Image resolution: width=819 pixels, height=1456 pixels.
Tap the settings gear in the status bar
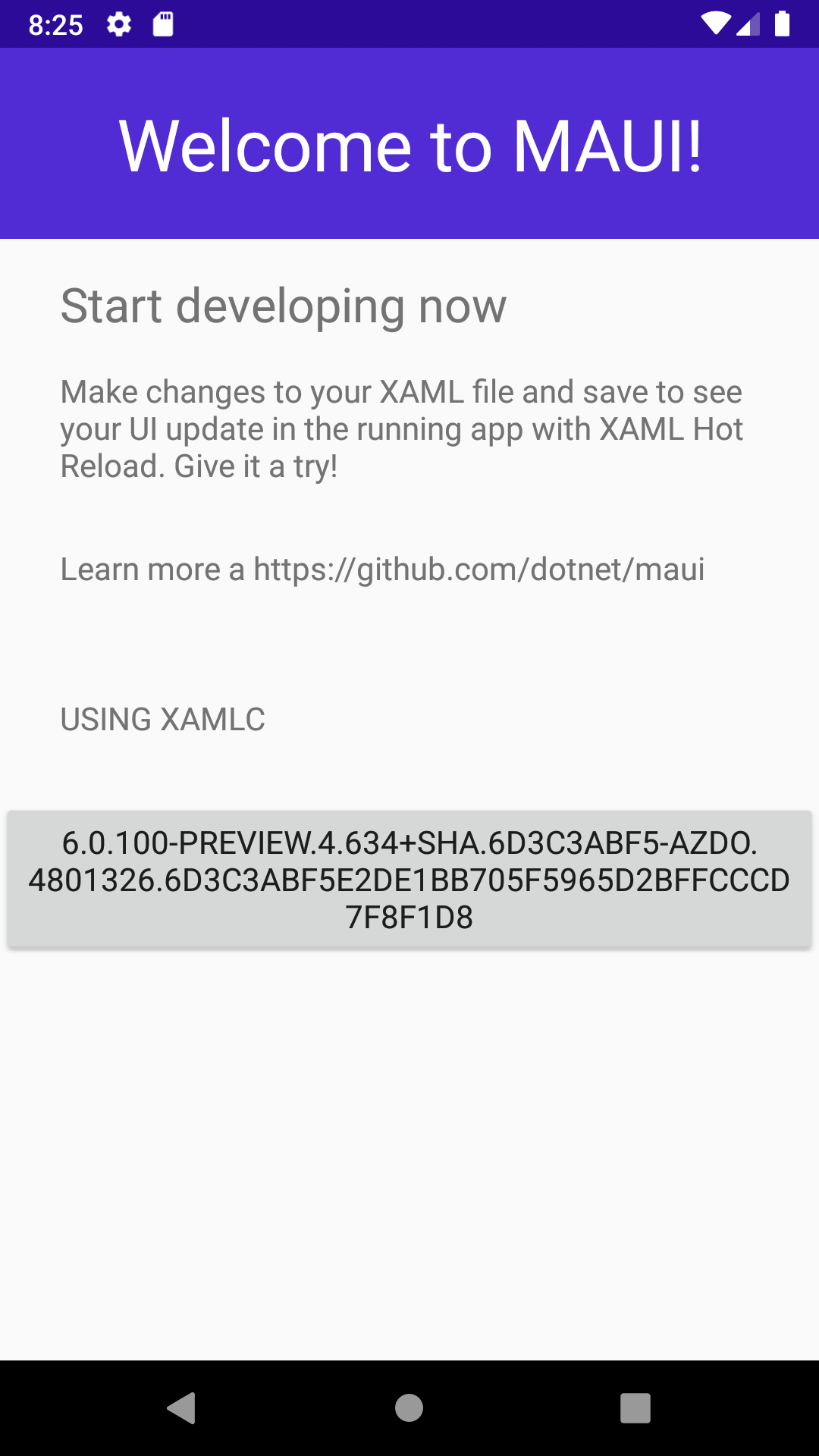pos(120,24)
